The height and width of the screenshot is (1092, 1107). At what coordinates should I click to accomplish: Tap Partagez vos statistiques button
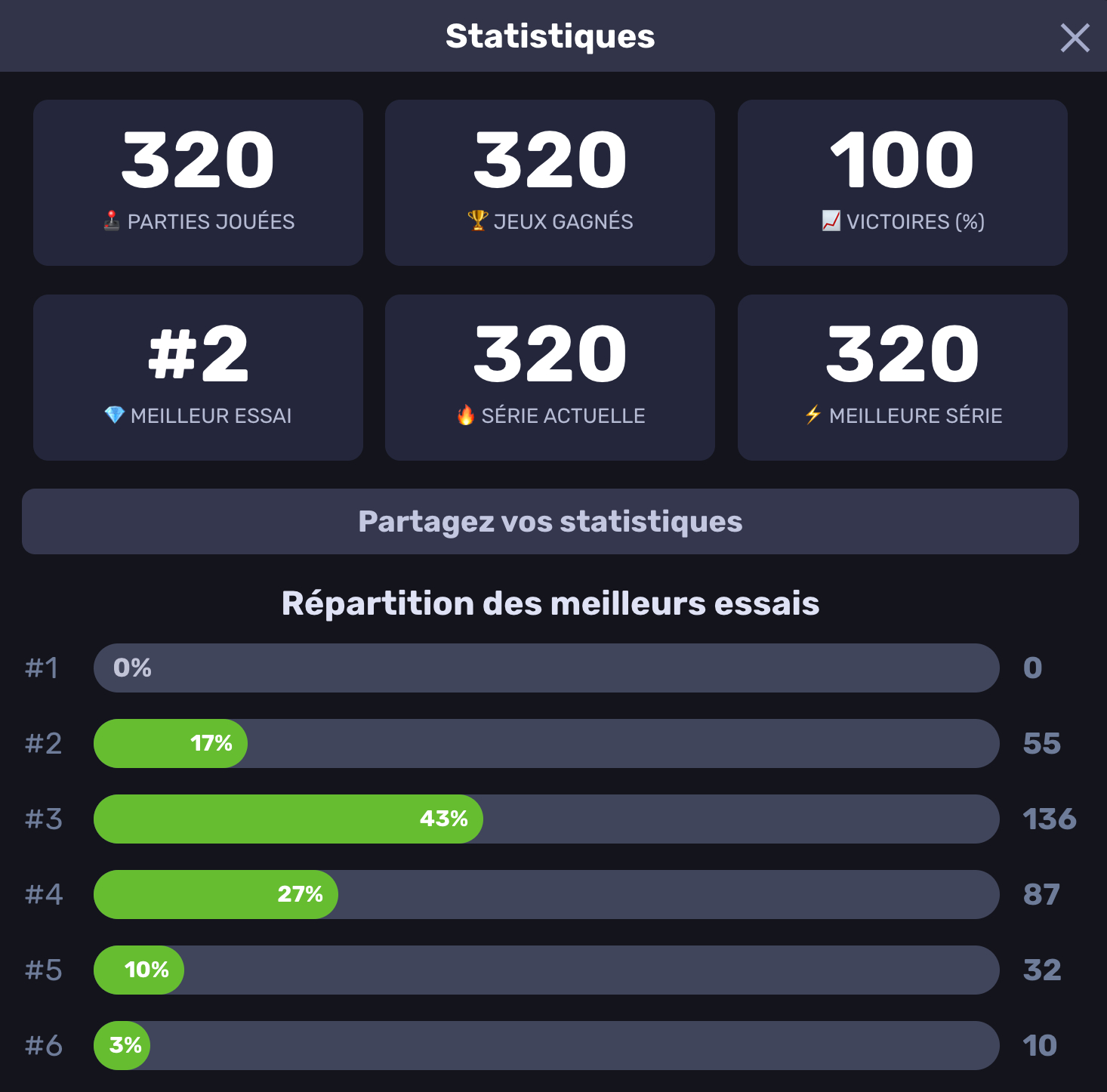tap(550, 521)
